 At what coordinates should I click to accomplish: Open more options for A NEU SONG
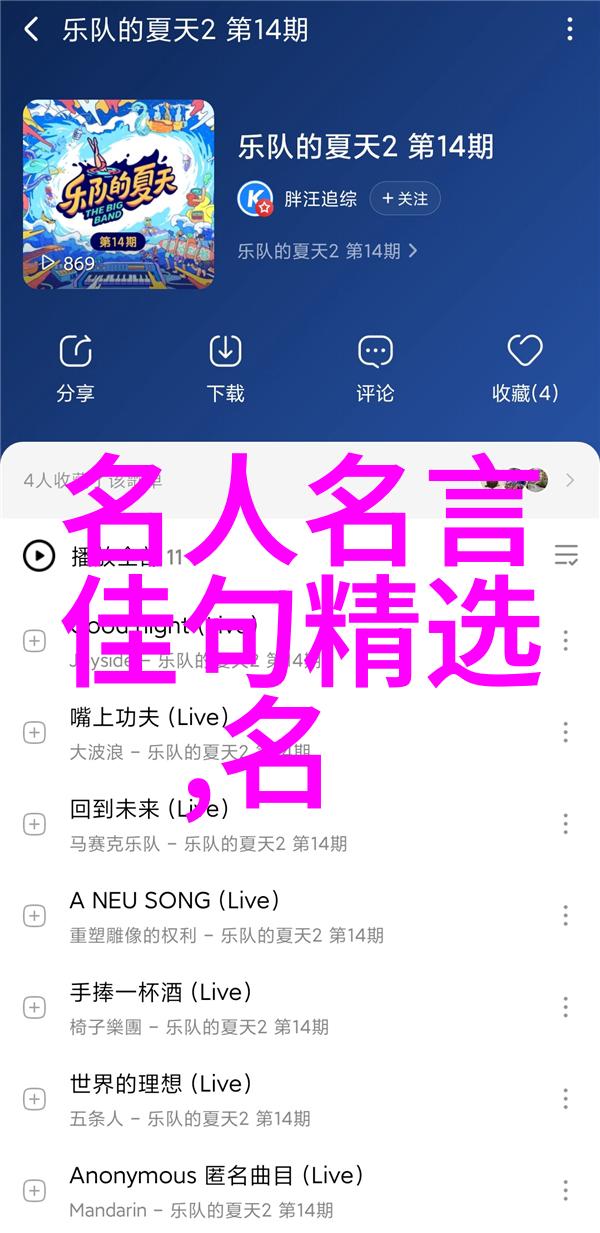(x=566, y=915)
